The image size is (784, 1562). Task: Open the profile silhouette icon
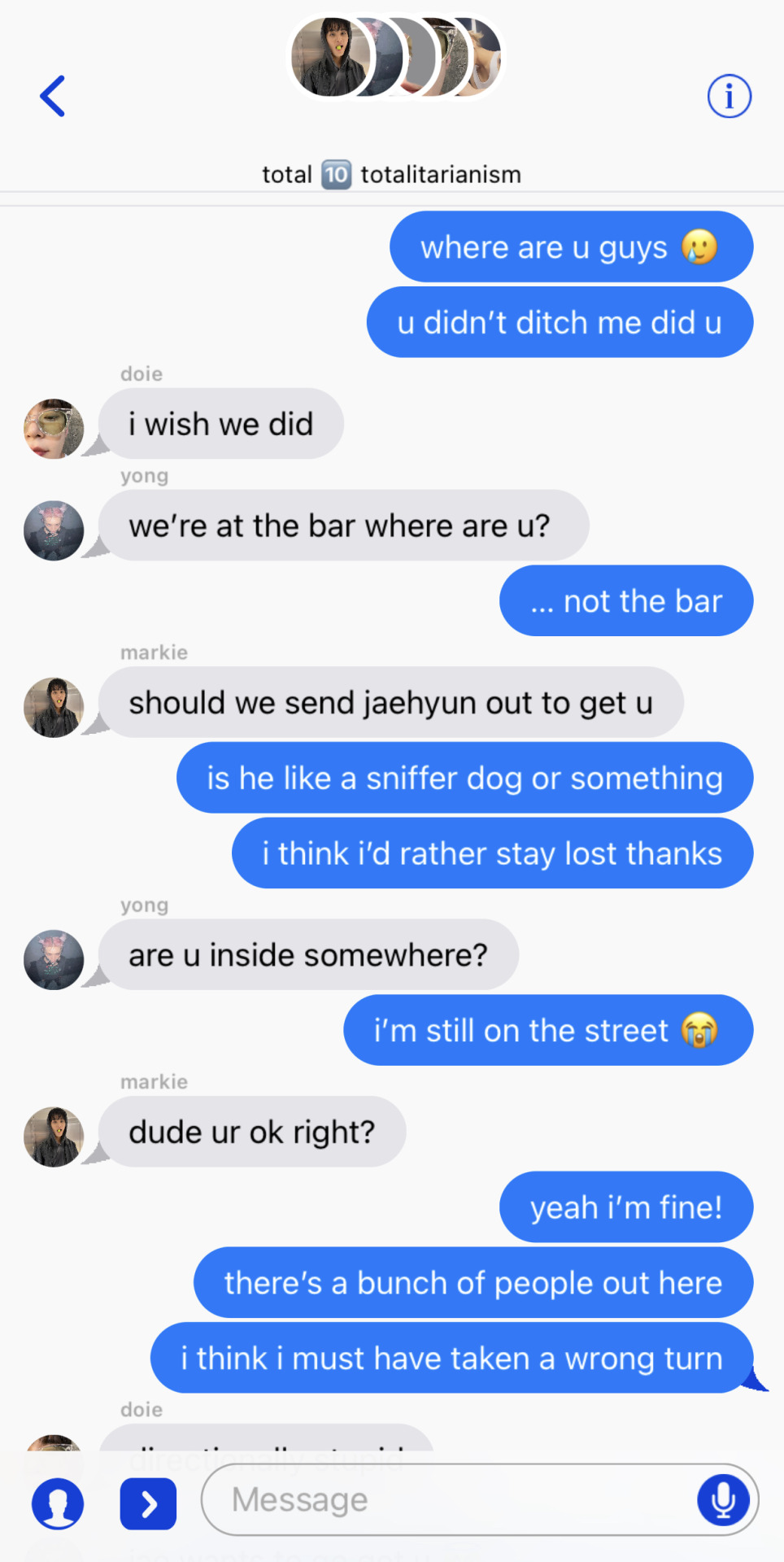pyautogui.click(x=58, y=1504)
